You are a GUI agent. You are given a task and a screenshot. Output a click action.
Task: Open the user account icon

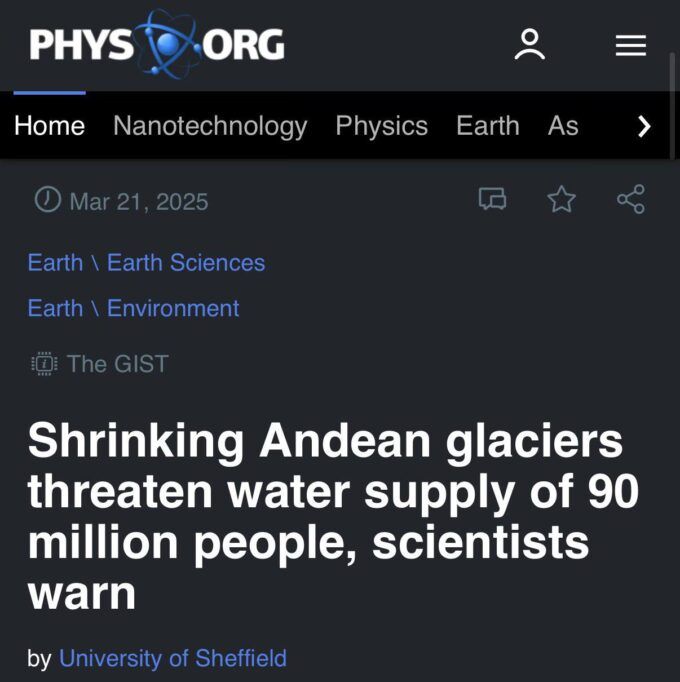pyautogui.click(x=530, y=45)
